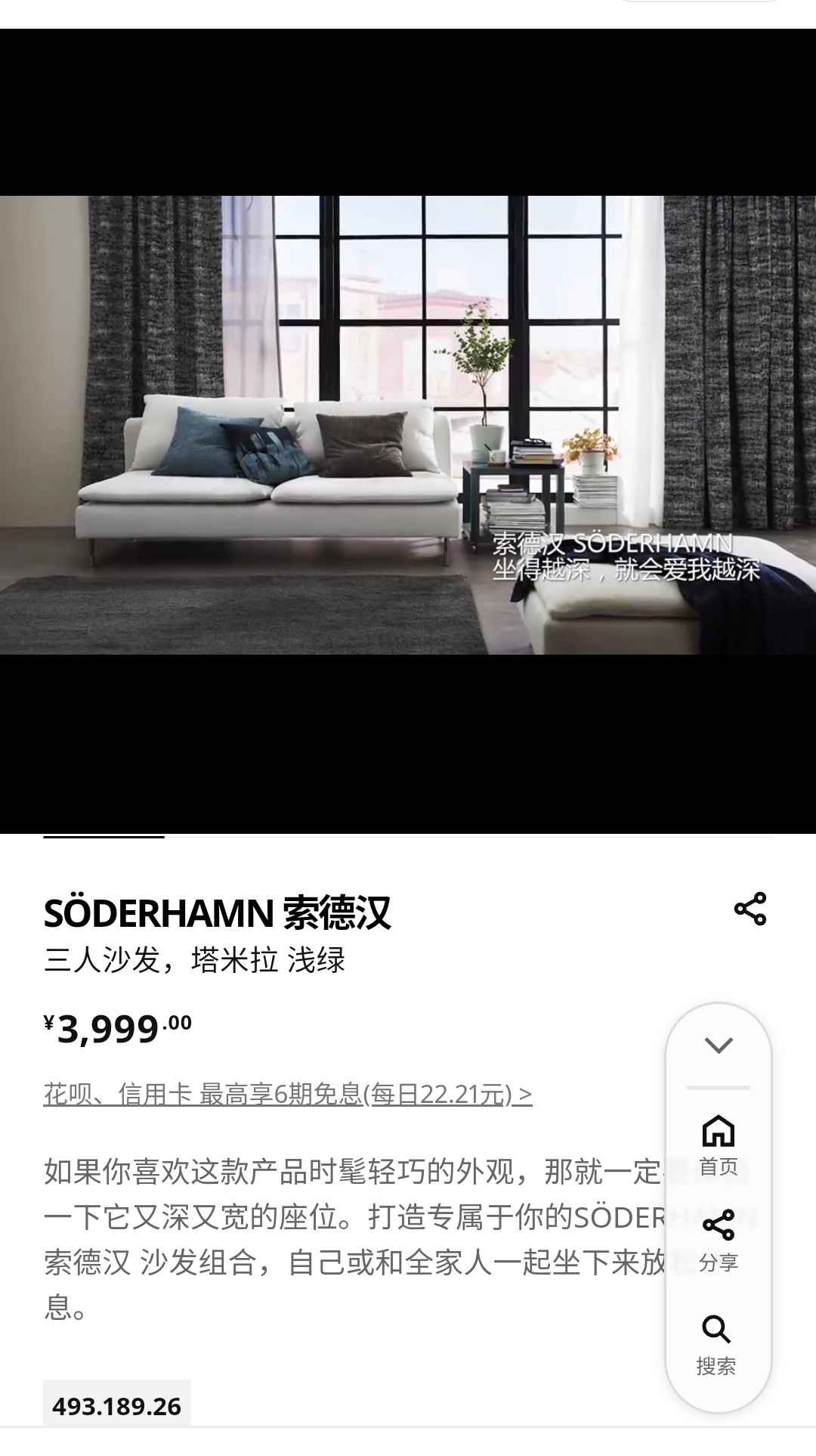Viewport: 816px width, 1456px height.
Task: Collapse the floating menu chevron
Action: pyautogui.click(x=718, y=1046)
